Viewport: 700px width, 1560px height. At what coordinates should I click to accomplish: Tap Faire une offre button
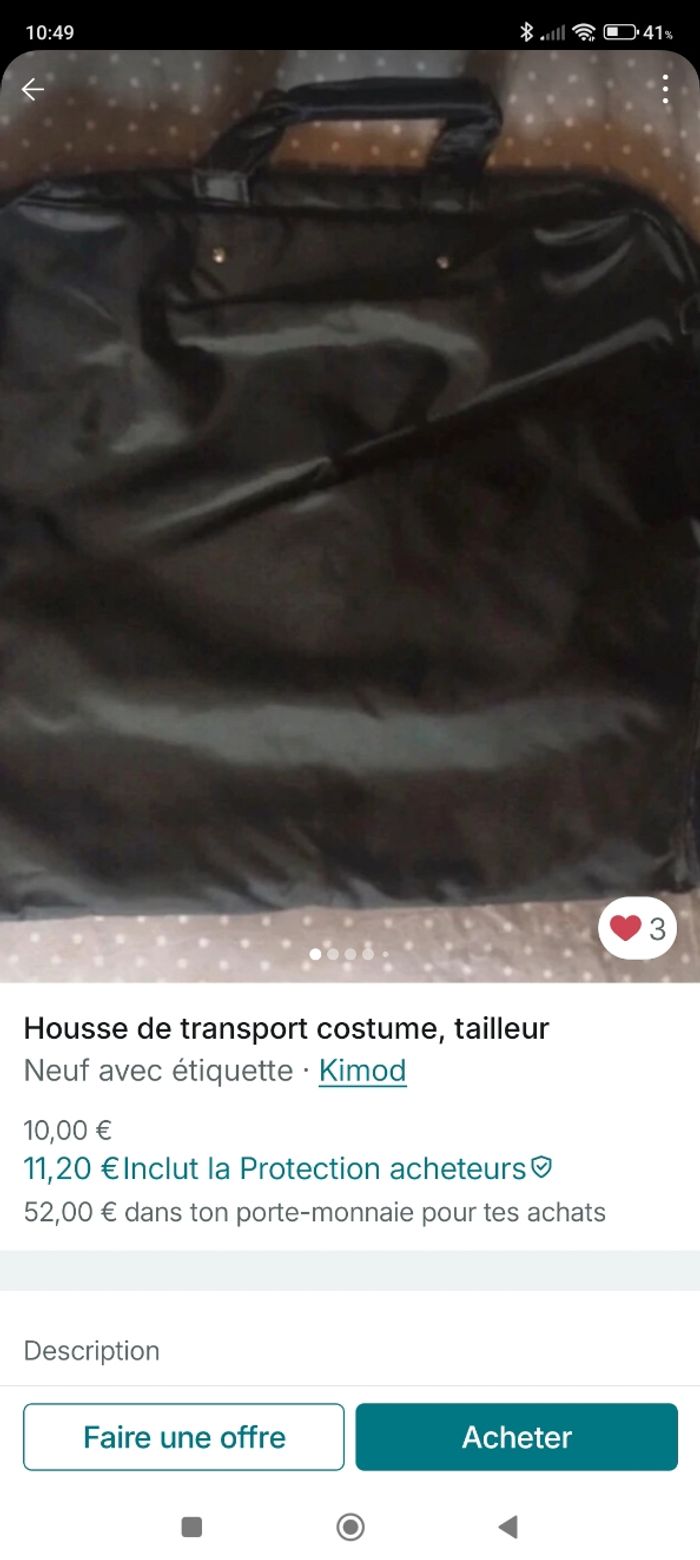tap(184, 1437)
